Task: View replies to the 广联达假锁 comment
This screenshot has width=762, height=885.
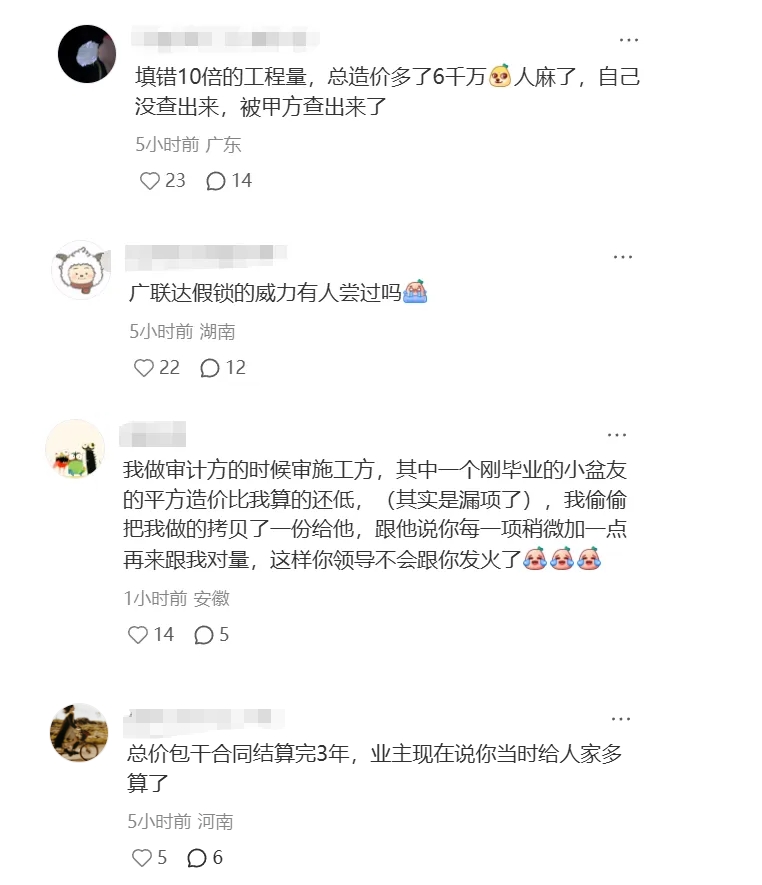Action: [x=210, y=368]
